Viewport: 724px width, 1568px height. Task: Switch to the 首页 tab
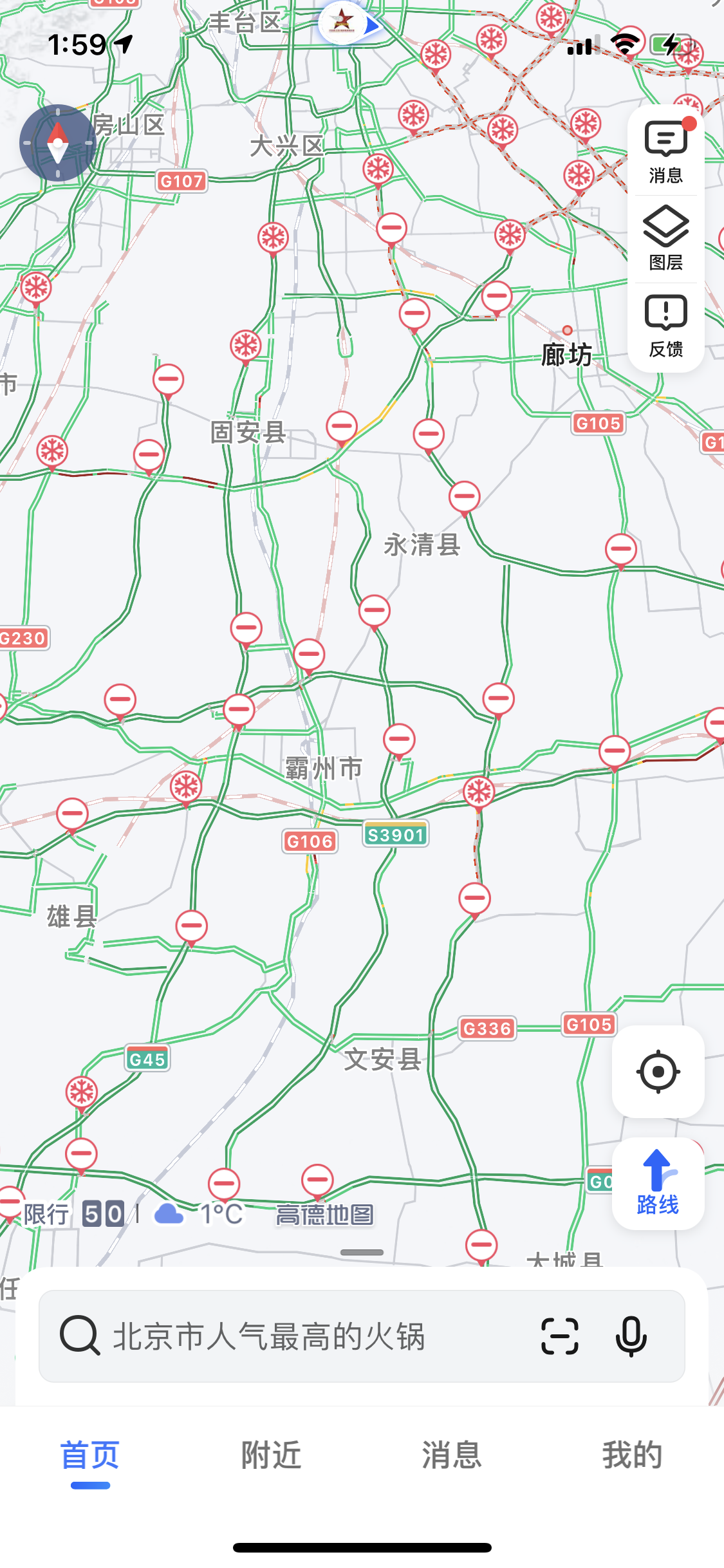tap(90, 1456)
